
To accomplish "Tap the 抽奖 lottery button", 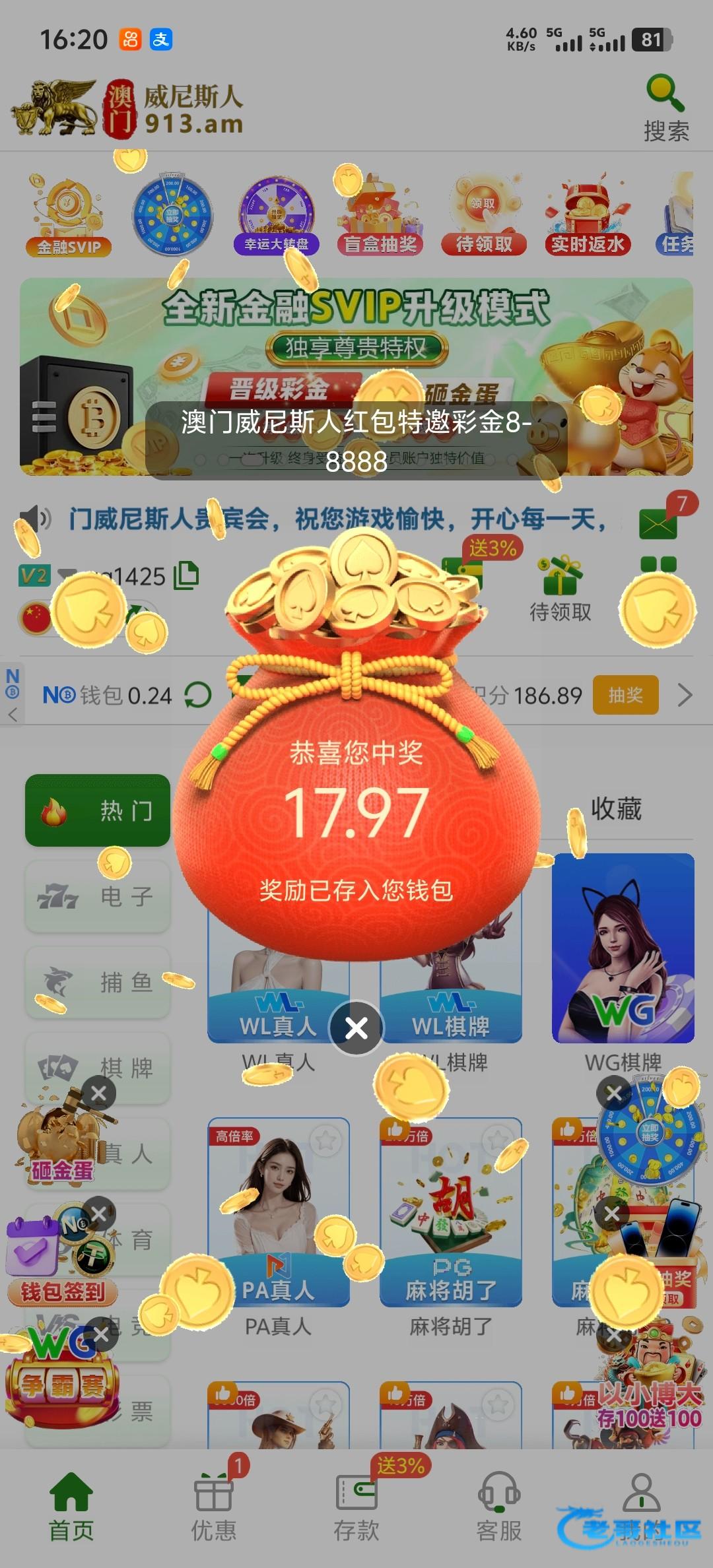I will (625, 695).
